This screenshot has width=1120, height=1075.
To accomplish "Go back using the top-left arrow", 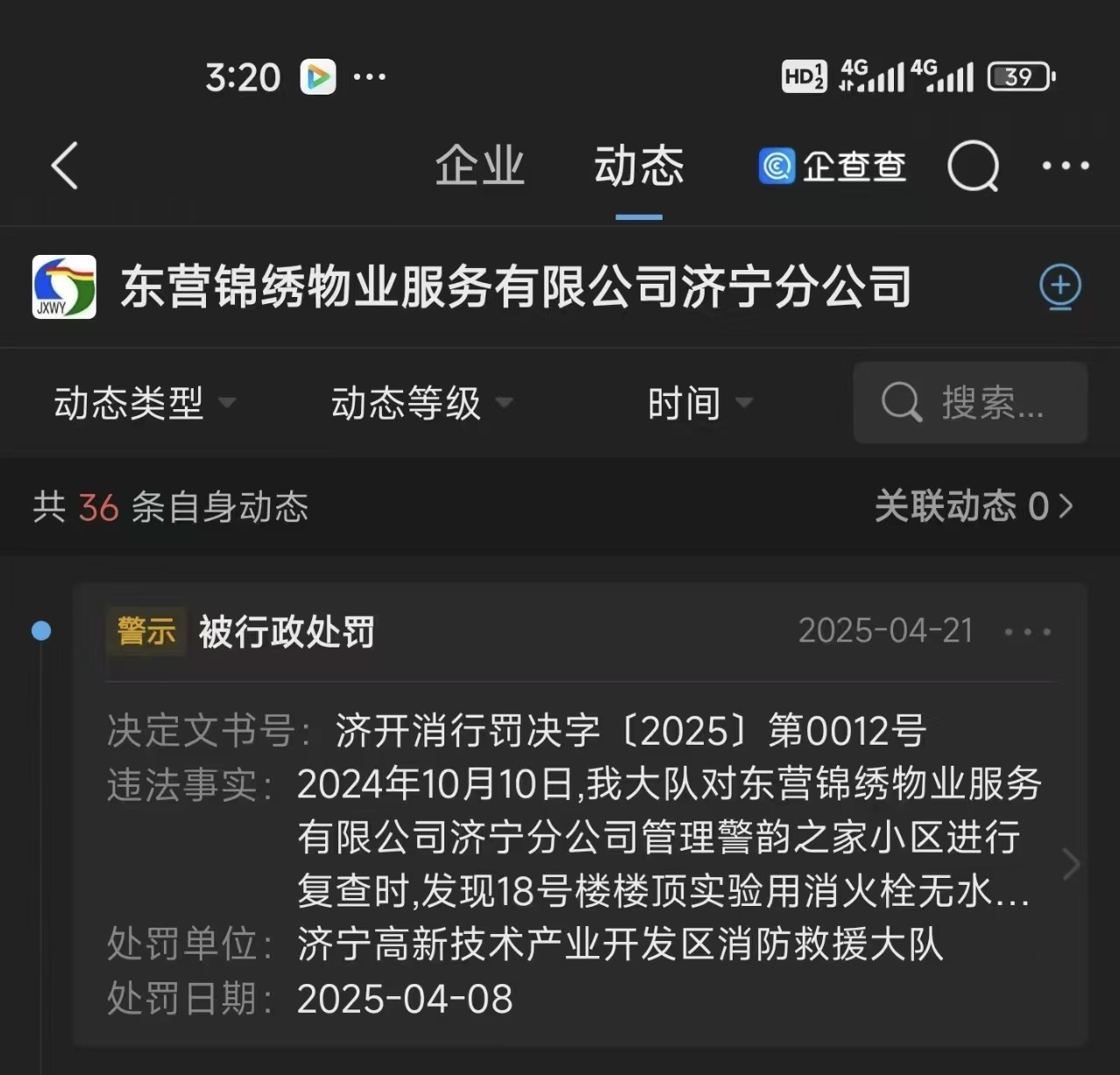I will [x=64, y=166].
